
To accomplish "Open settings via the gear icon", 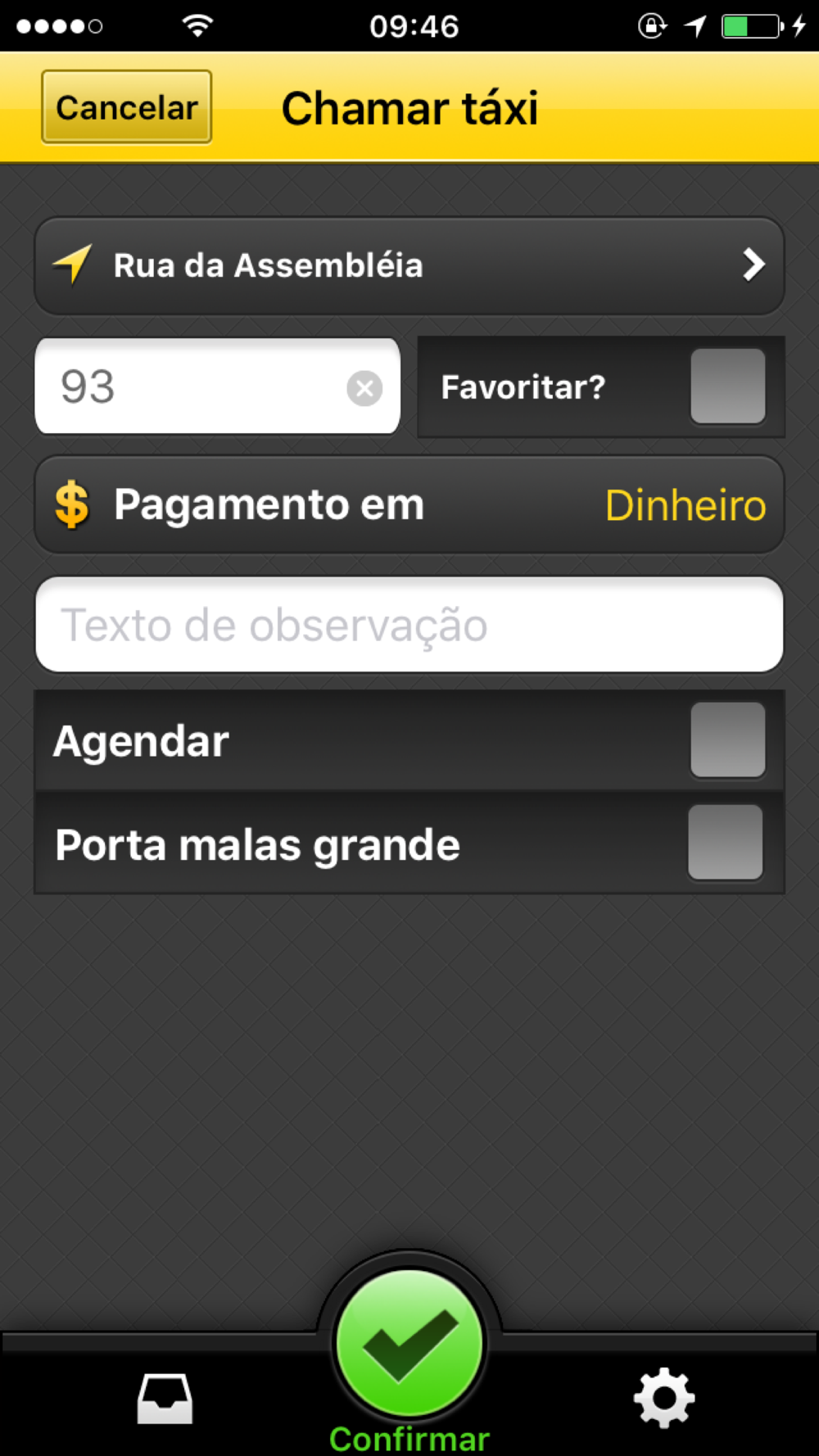I will [663, 1398].
